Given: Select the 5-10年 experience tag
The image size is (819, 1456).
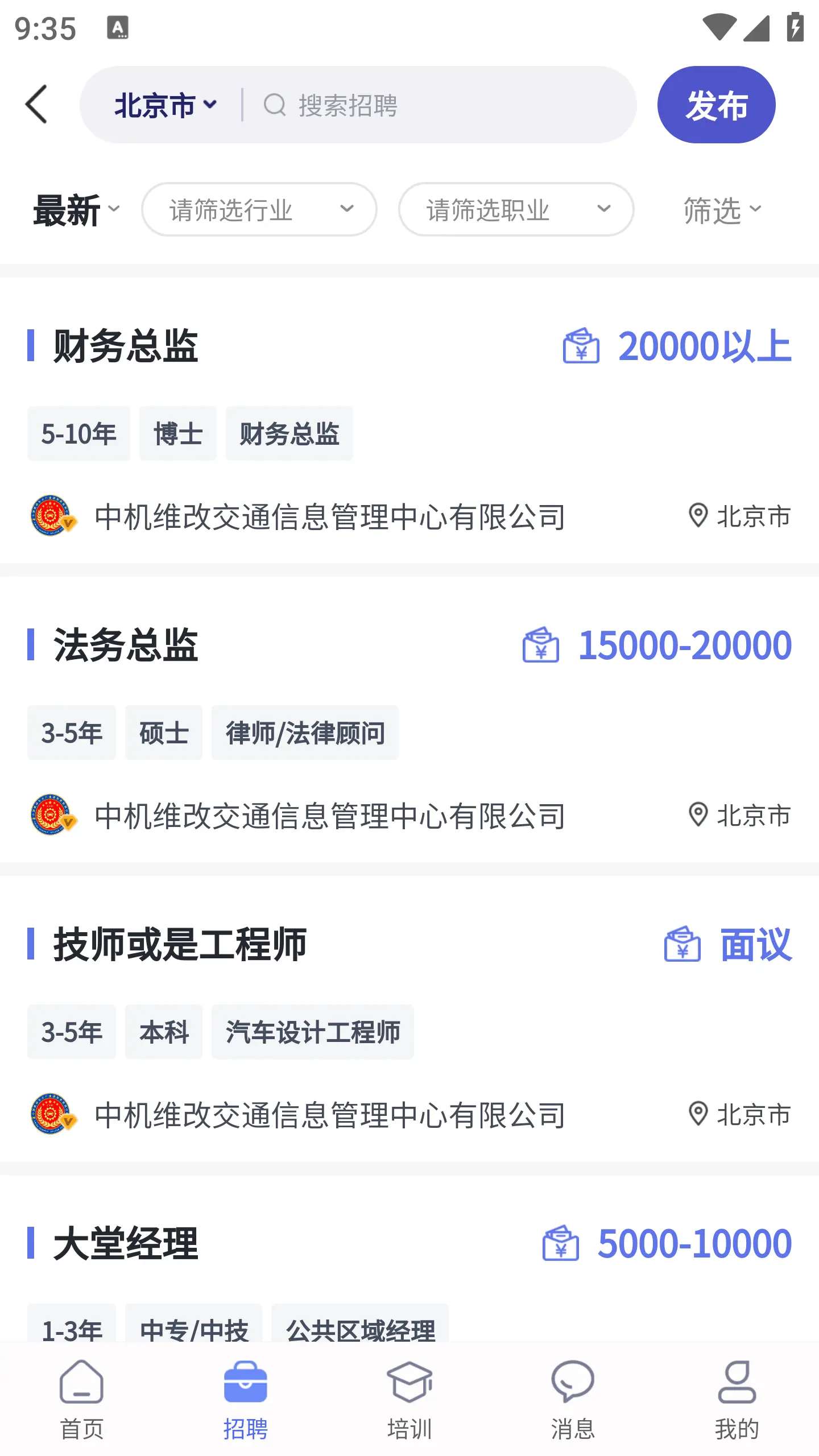Looking at the screenshot, I should tap(78, 433).
